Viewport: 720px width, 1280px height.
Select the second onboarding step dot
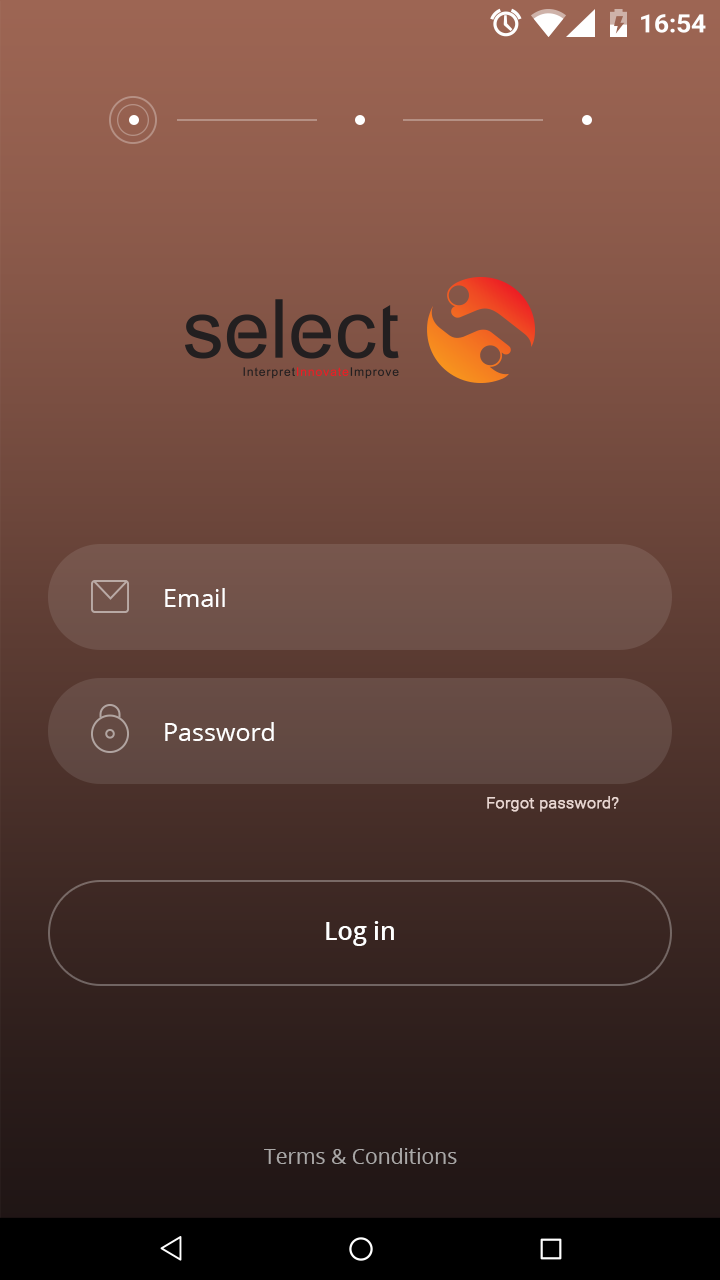[x=360, y=120]
